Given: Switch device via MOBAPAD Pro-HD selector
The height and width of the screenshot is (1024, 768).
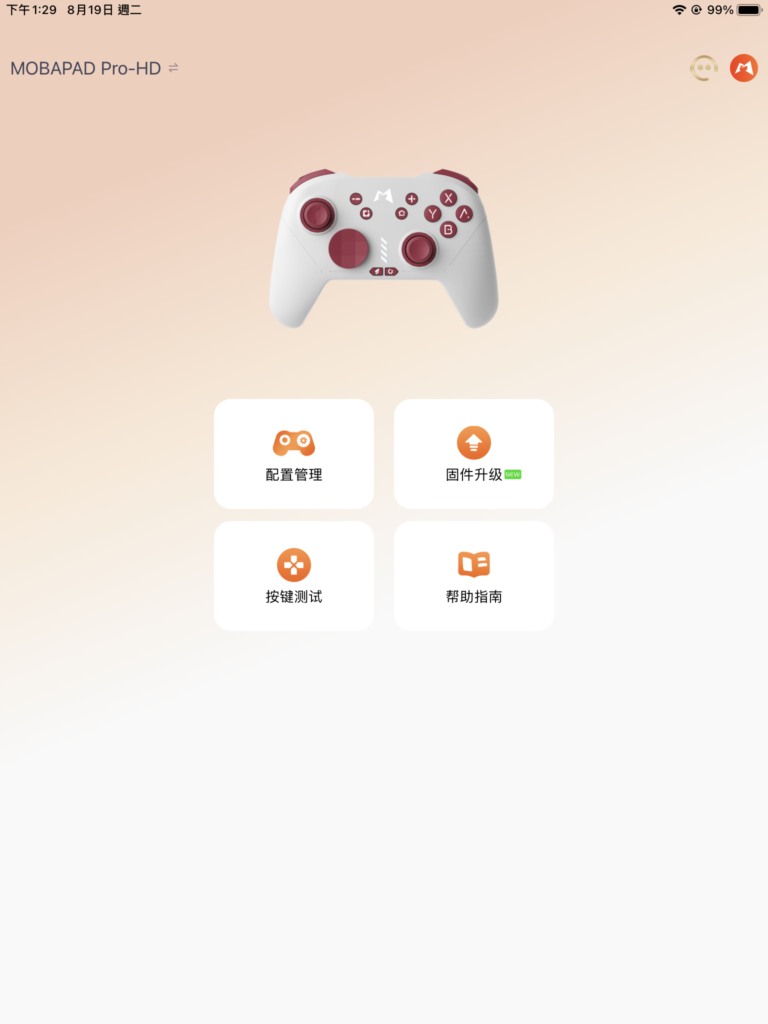Looking at the screenshot, I should click(95, 69).
